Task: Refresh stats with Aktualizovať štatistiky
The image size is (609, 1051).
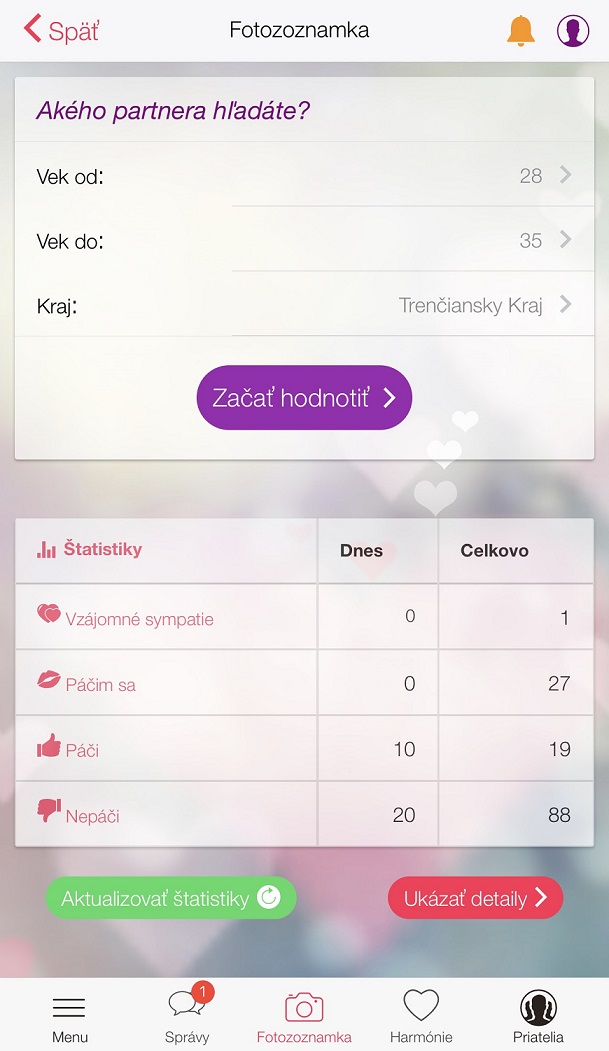Action: tap(171, 898)
